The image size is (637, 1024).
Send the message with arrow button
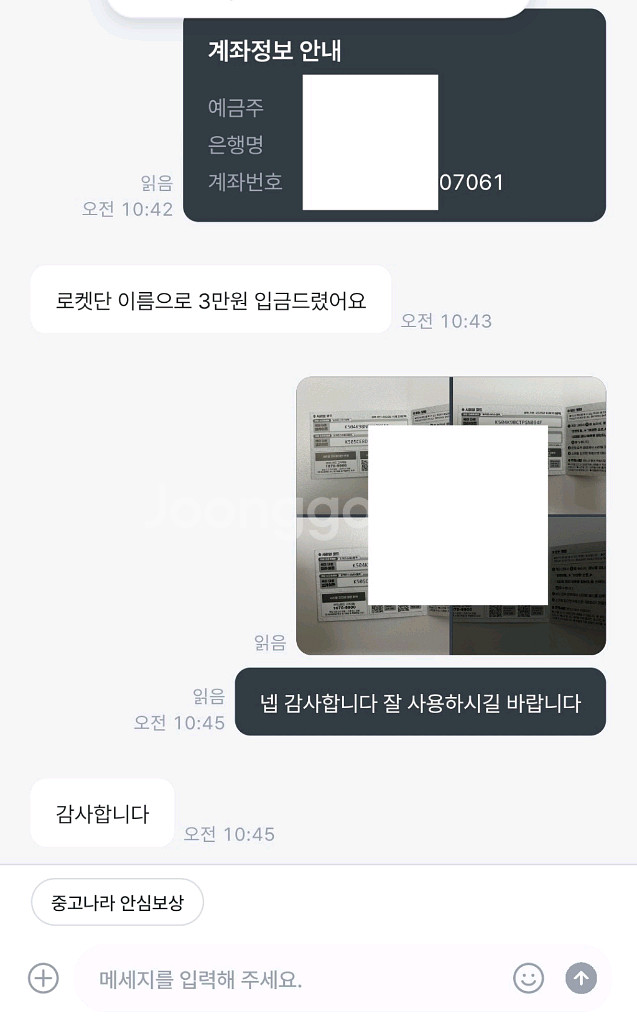tap(581, 978)
